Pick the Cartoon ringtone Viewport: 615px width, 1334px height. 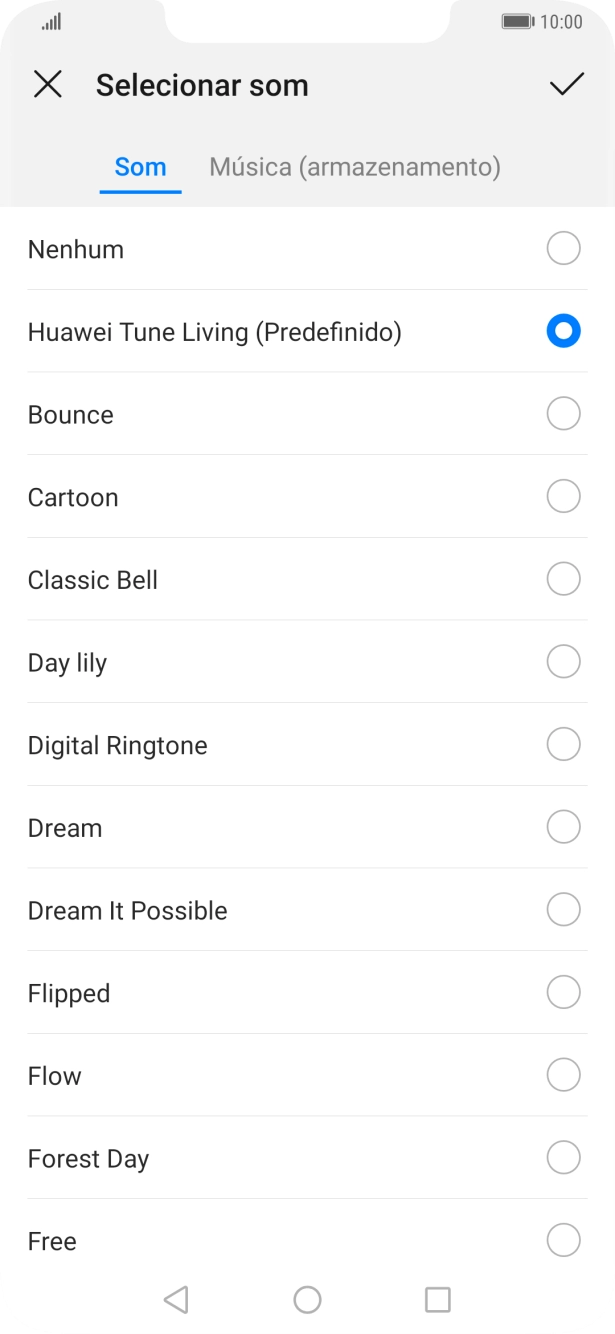click(x=563, y=497)
